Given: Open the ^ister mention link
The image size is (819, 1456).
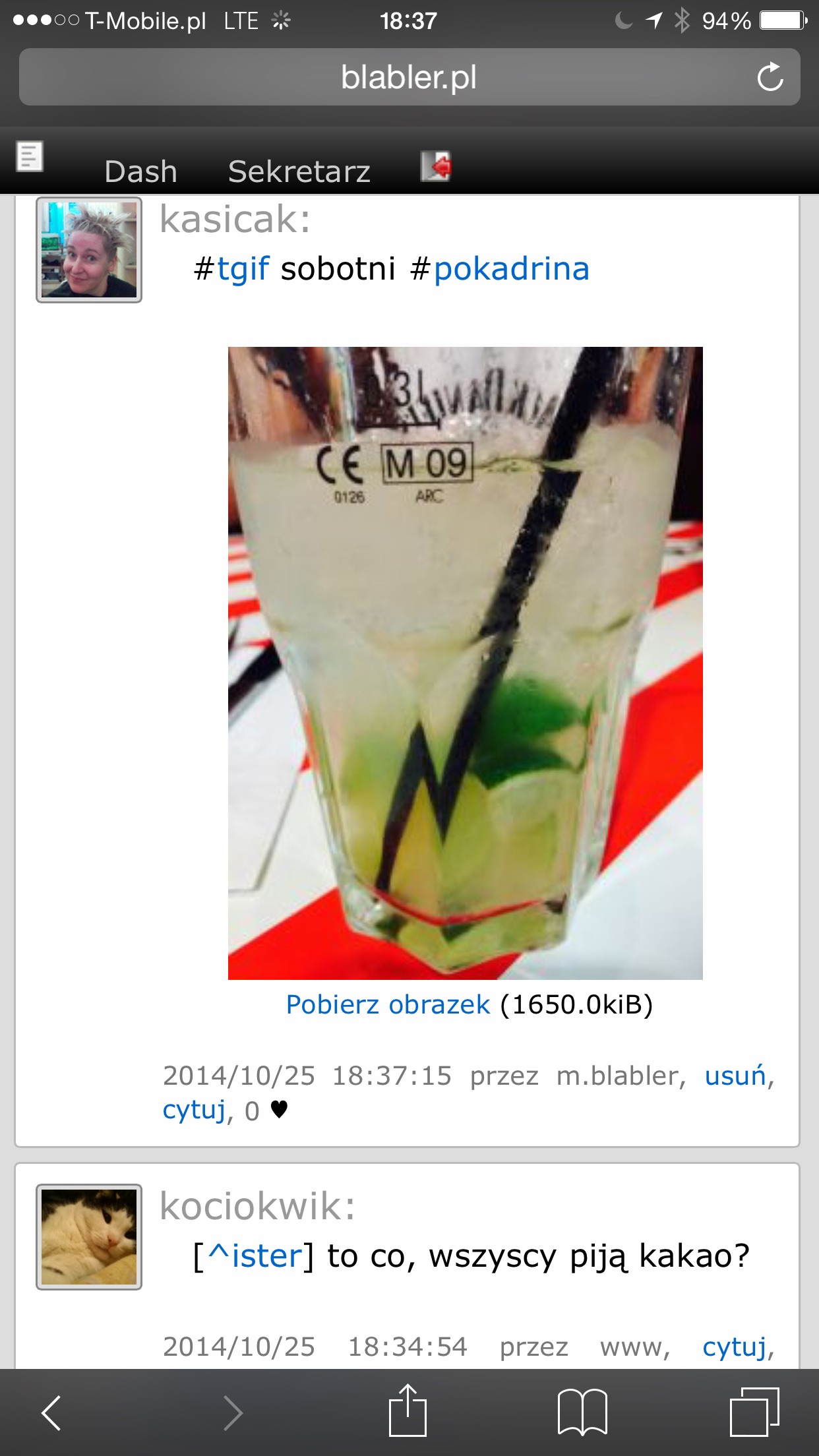Looking at the screenshot, I should click(255, 1256).
